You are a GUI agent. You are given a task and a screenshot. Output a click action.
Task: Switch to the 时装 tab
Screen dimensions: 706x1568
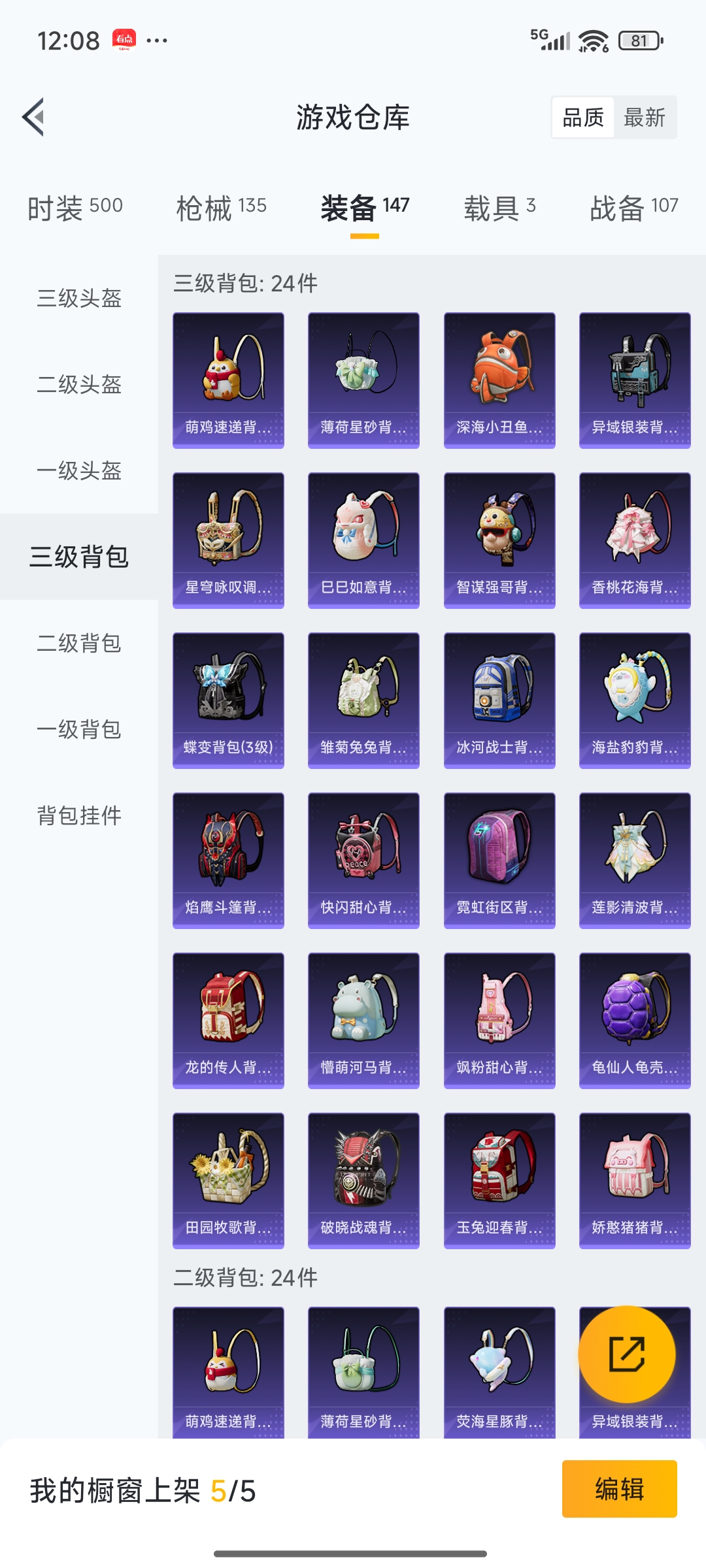click(x=75, y=207)
